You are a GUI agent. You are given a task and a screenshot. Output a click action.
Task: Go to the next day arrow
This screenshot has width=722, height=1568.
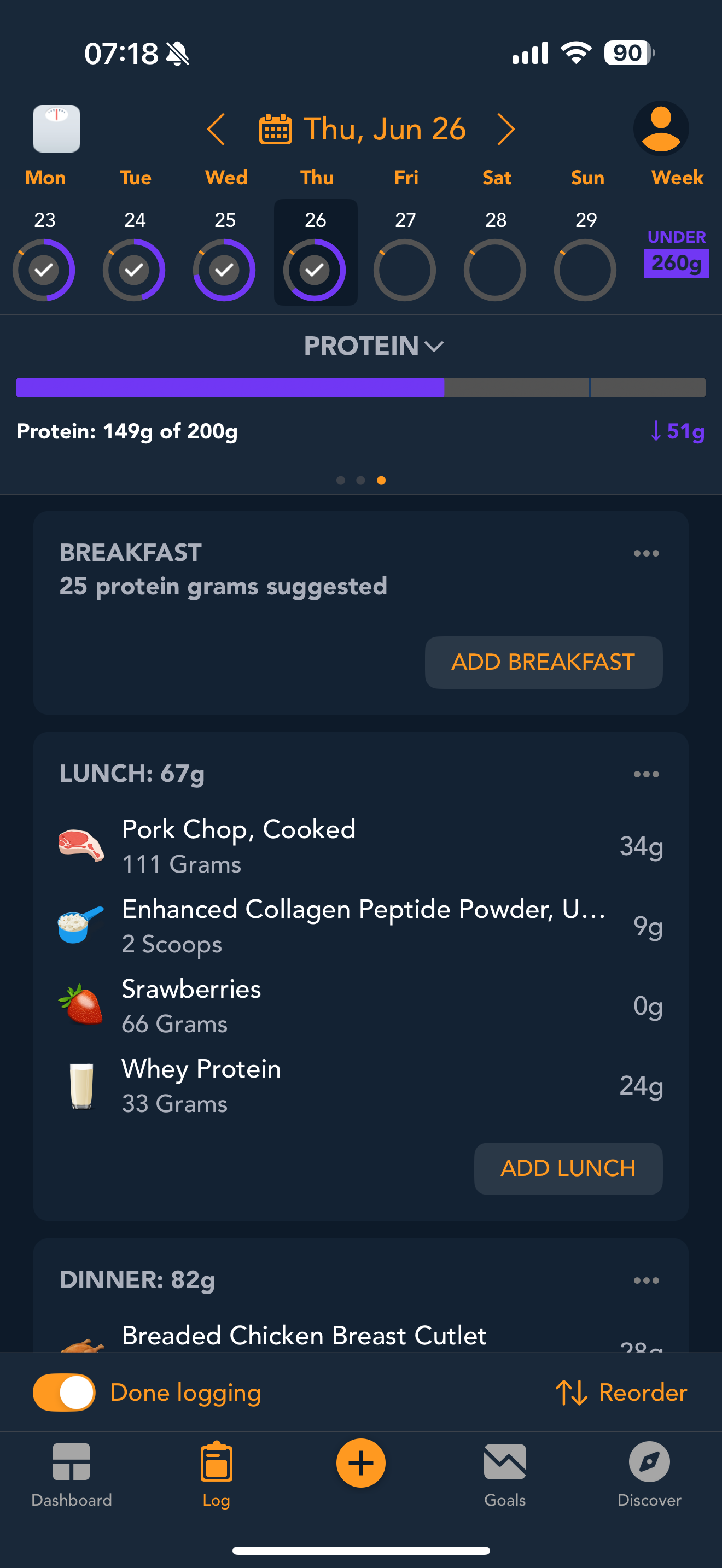tap(505, 129)
